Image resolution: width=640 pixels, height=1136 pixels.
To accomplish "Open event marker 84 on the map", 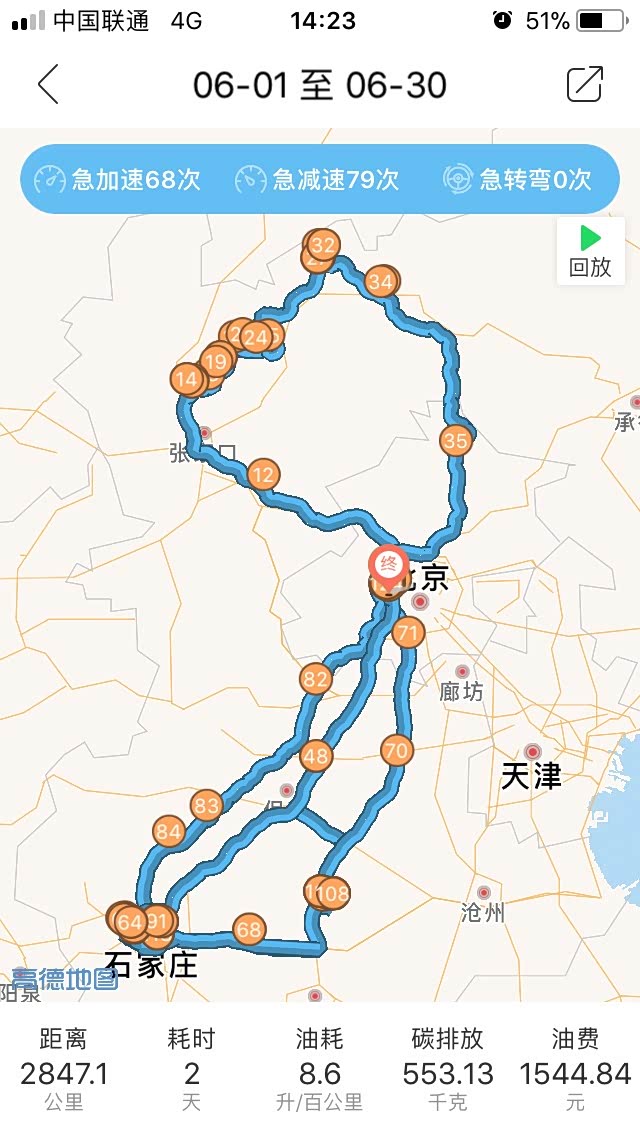I will 168,831.
